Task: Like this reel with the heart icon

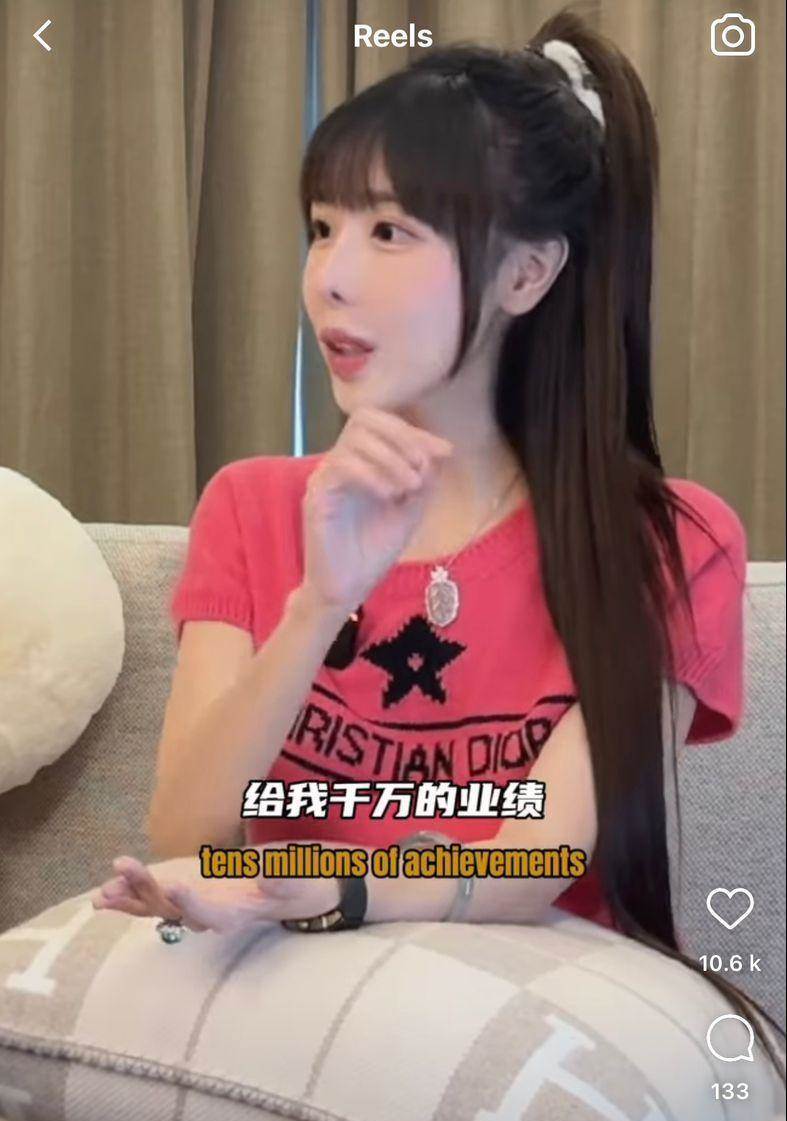Action: tap(729, 908)
